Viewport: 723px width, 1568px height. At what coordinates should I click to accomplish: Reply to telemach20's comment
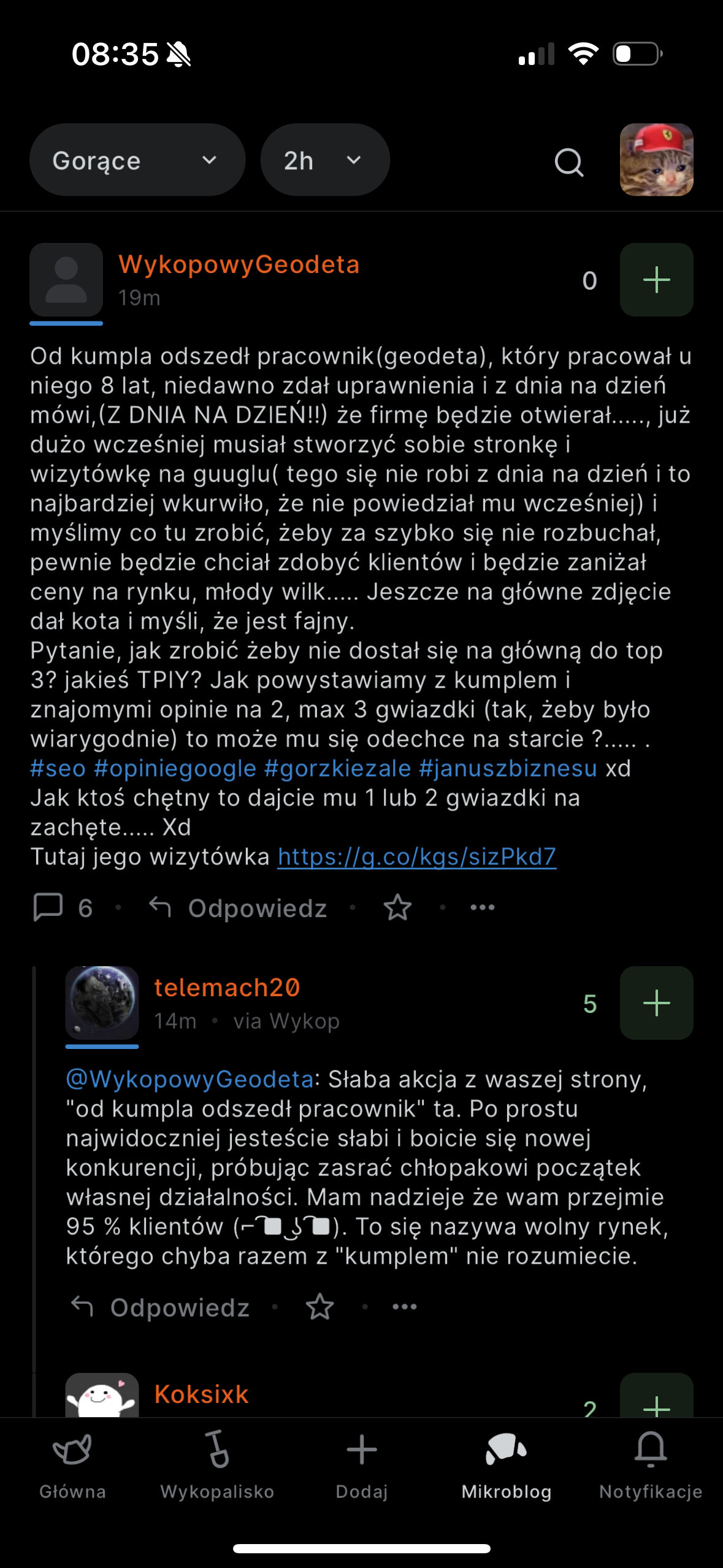[x=161, y=1307]
